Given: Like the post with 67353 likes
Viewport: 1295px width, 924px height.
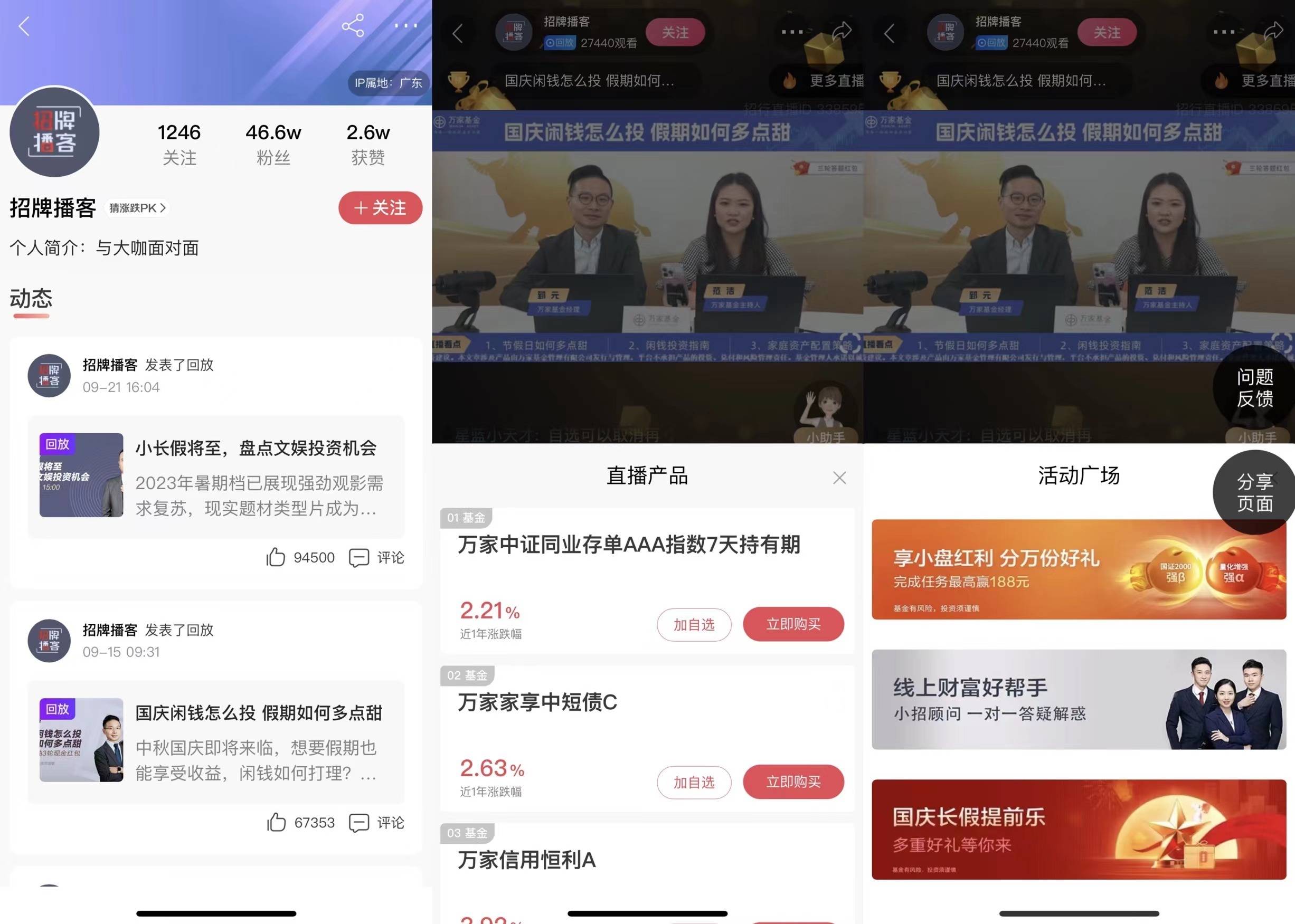Looking at the screenshot, I should pyautogui.click(x=277, y=823).
